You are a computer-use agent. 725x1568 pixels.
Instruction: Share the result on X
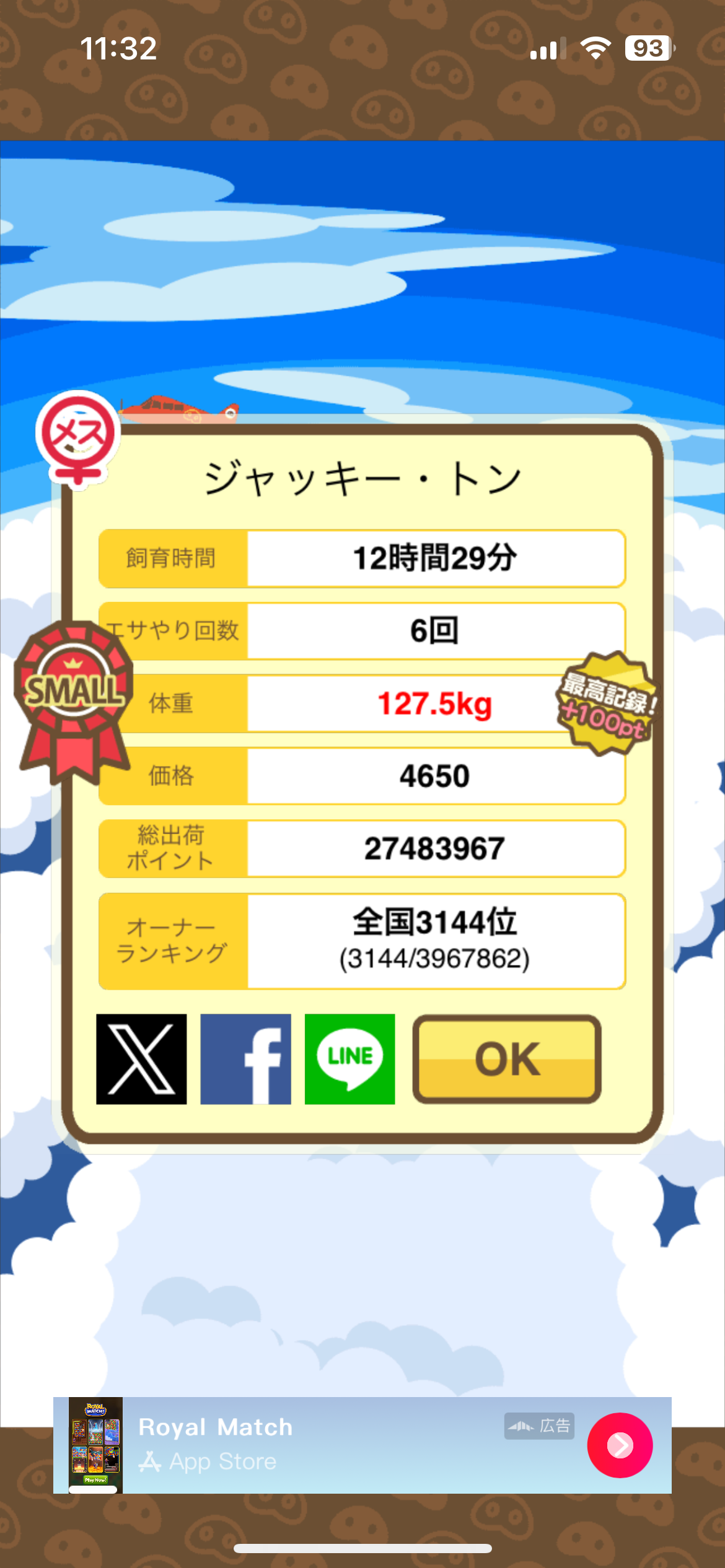coord(141,1059)
